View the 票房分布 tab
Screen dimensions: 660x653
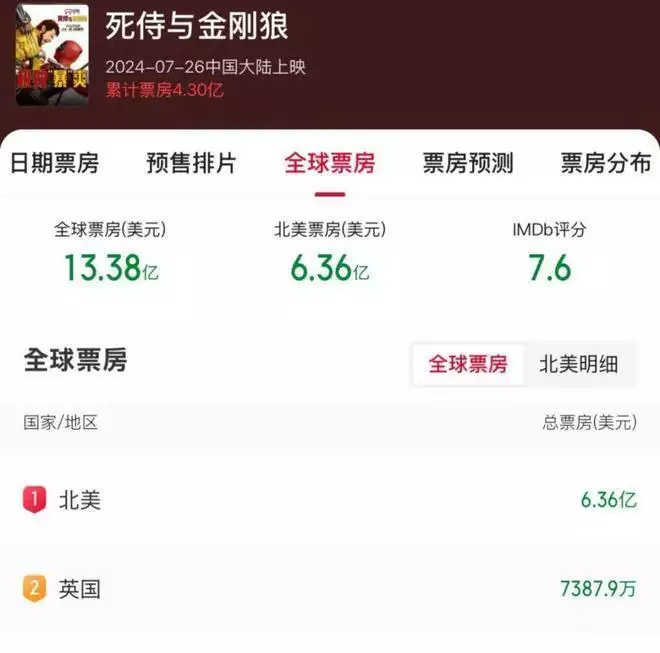(605, 163)
